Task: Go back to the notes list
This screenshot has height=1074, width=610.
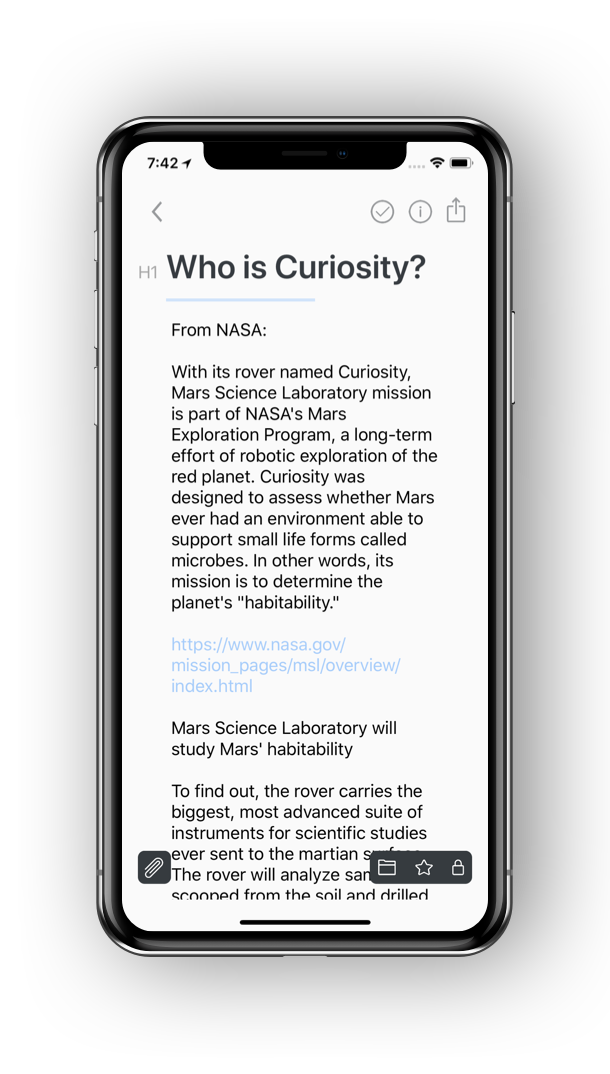Action: tap(157, 211)
